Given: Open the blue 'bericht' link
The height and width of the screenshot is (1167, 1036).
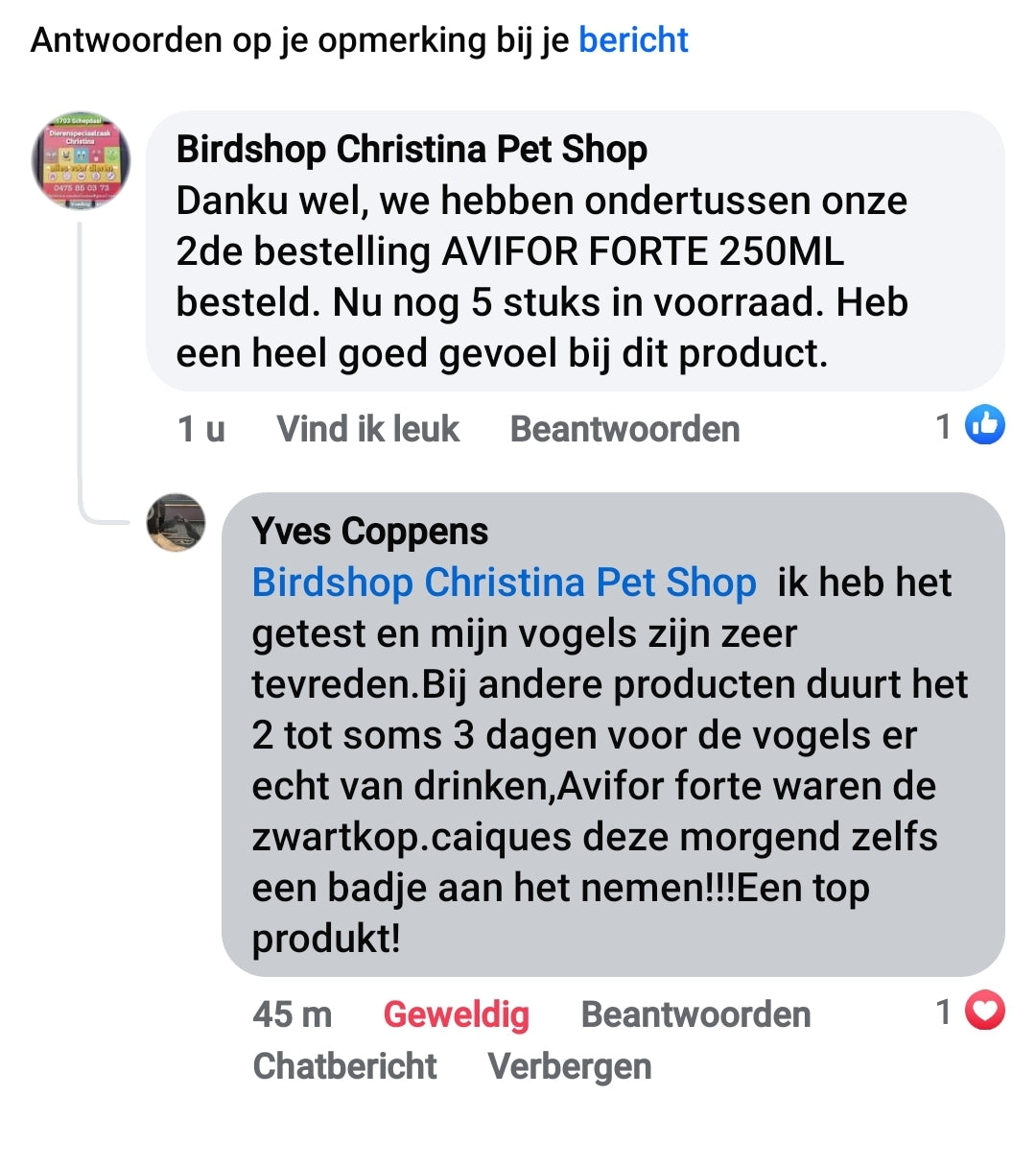Looking at the screenshot, I should click(633, 40).
